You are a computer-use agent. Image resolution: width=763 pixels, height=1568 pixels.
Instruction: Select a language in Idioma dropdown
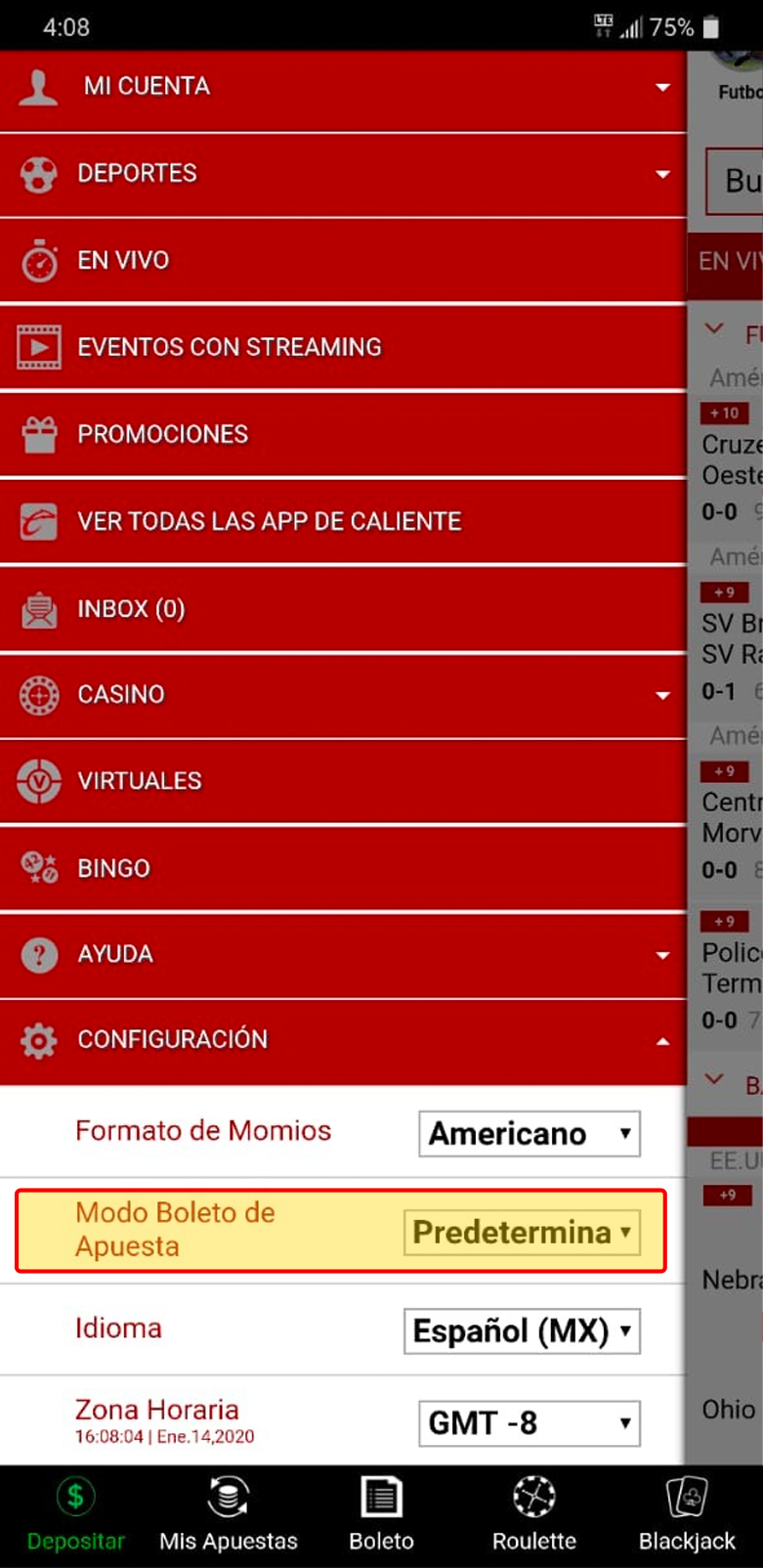click(523, 1331)
